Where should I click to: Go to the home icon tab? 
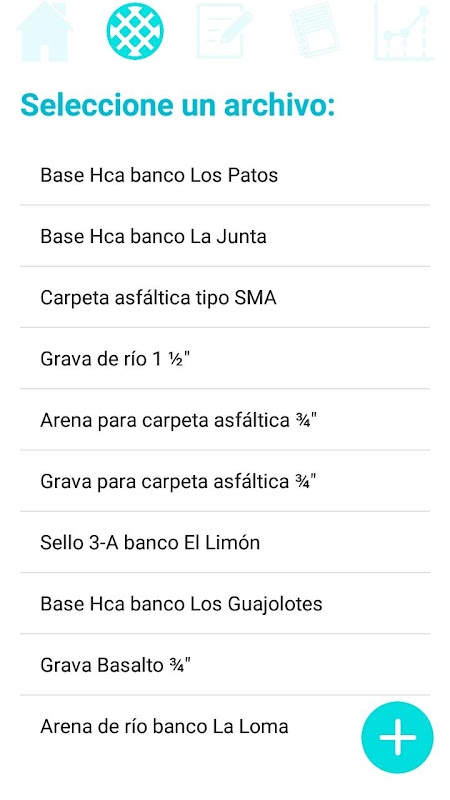tap(45, 31)
